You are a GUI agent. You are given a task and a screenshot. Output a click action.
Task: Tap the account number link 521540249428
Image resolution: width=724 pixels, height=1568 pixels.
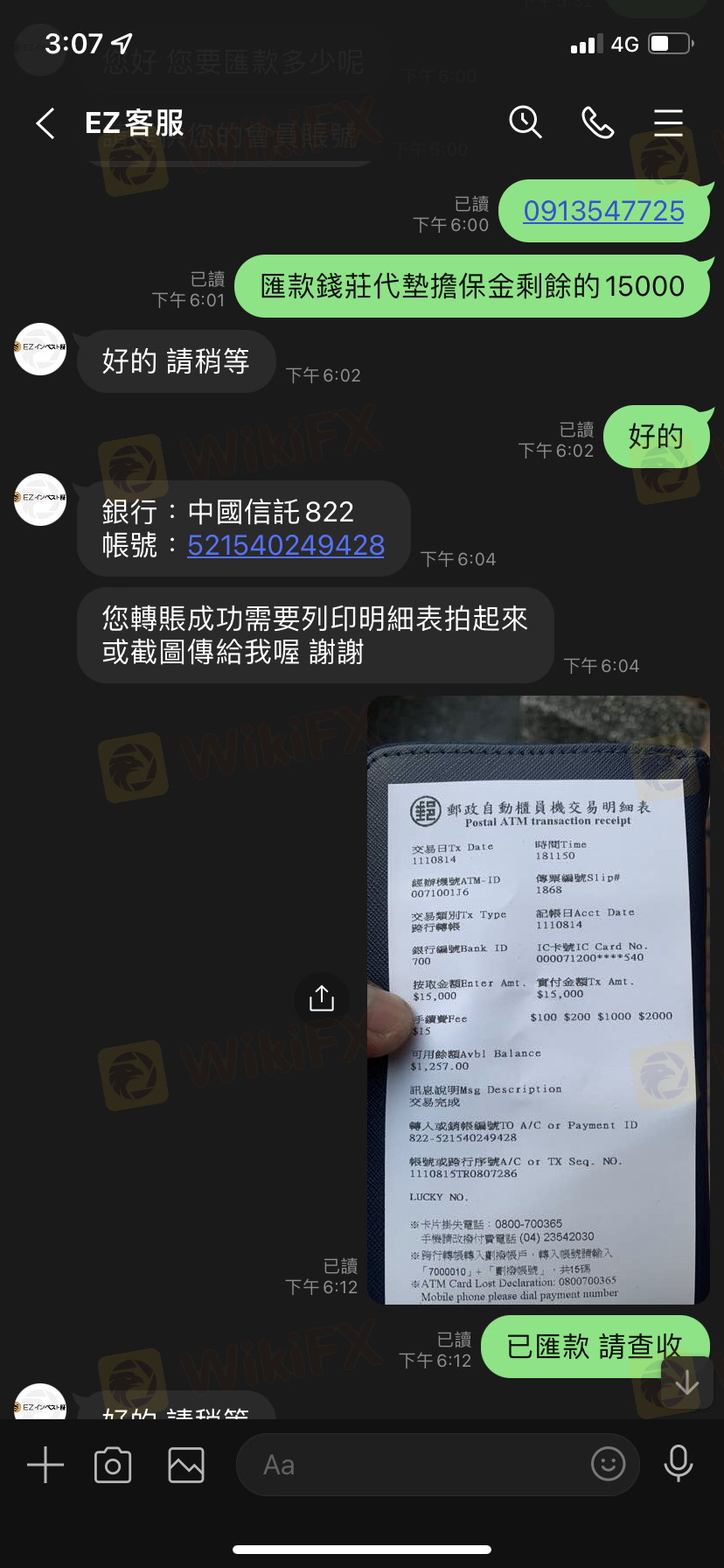pyautogui.click(x=286, y=545)
